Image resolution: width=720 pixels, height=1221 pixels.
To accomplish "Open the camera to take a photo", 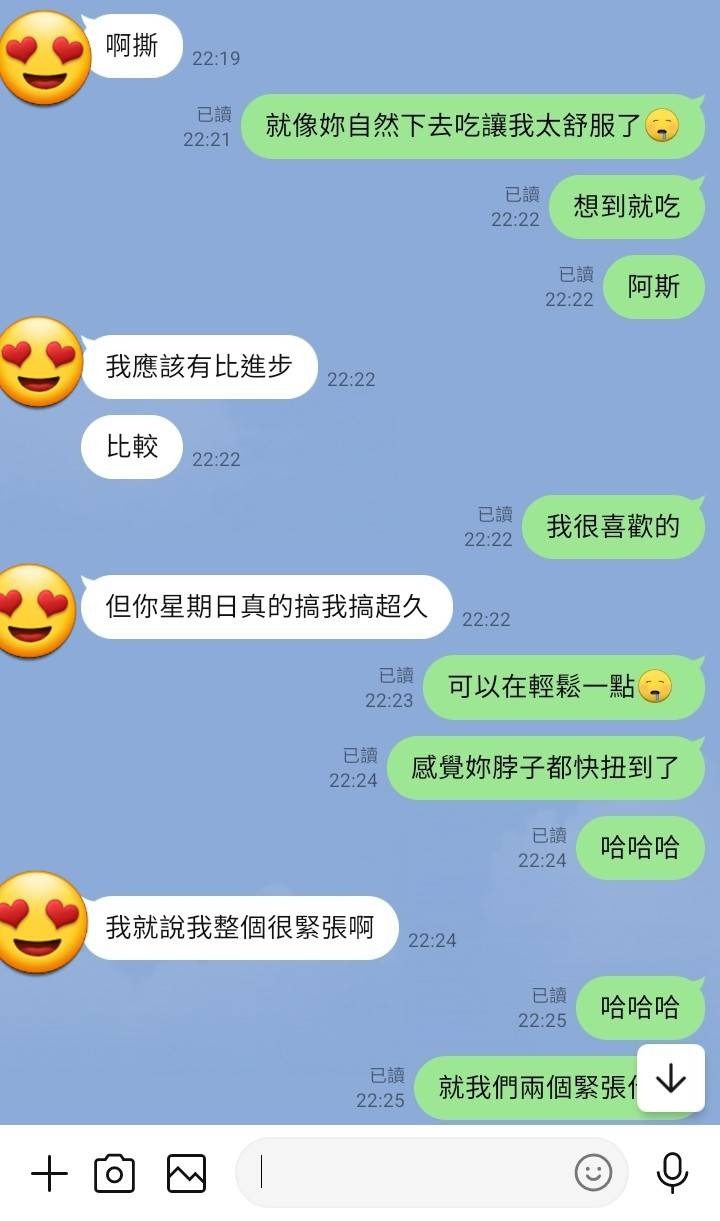I will click(x=114, y=1173).
